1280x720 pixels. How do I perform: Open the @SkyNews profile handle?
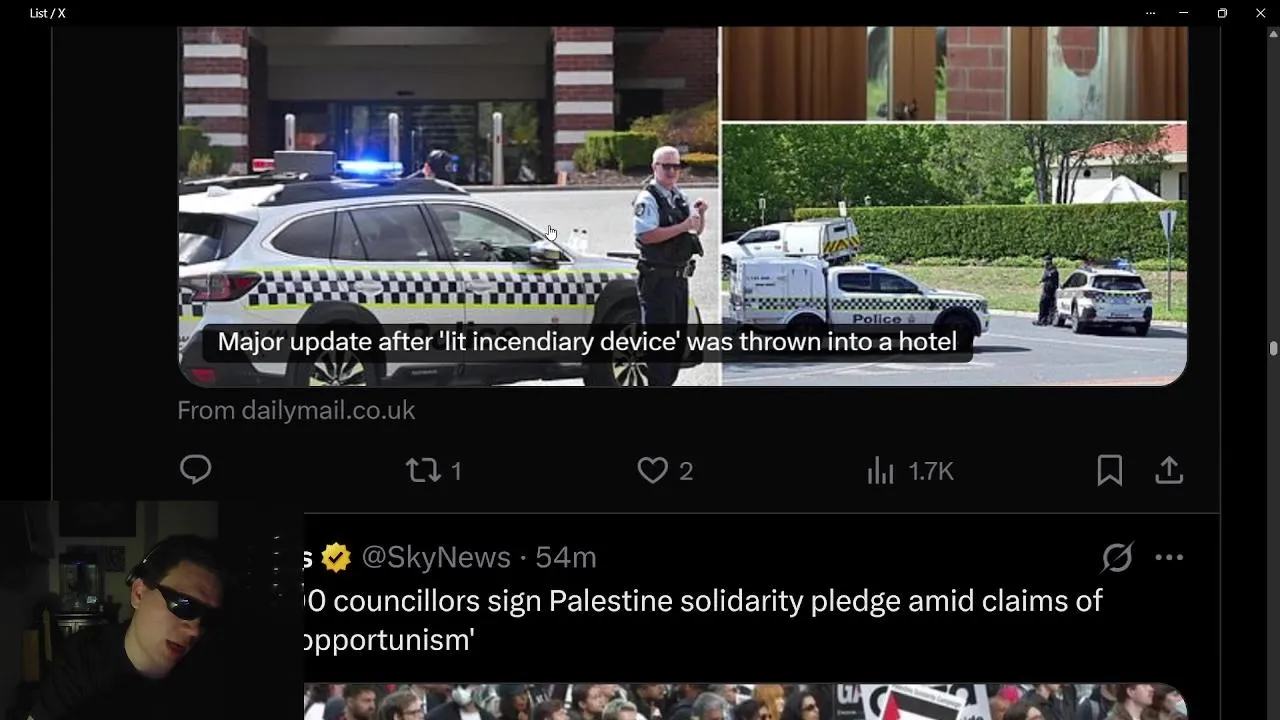tap(435, 557)
